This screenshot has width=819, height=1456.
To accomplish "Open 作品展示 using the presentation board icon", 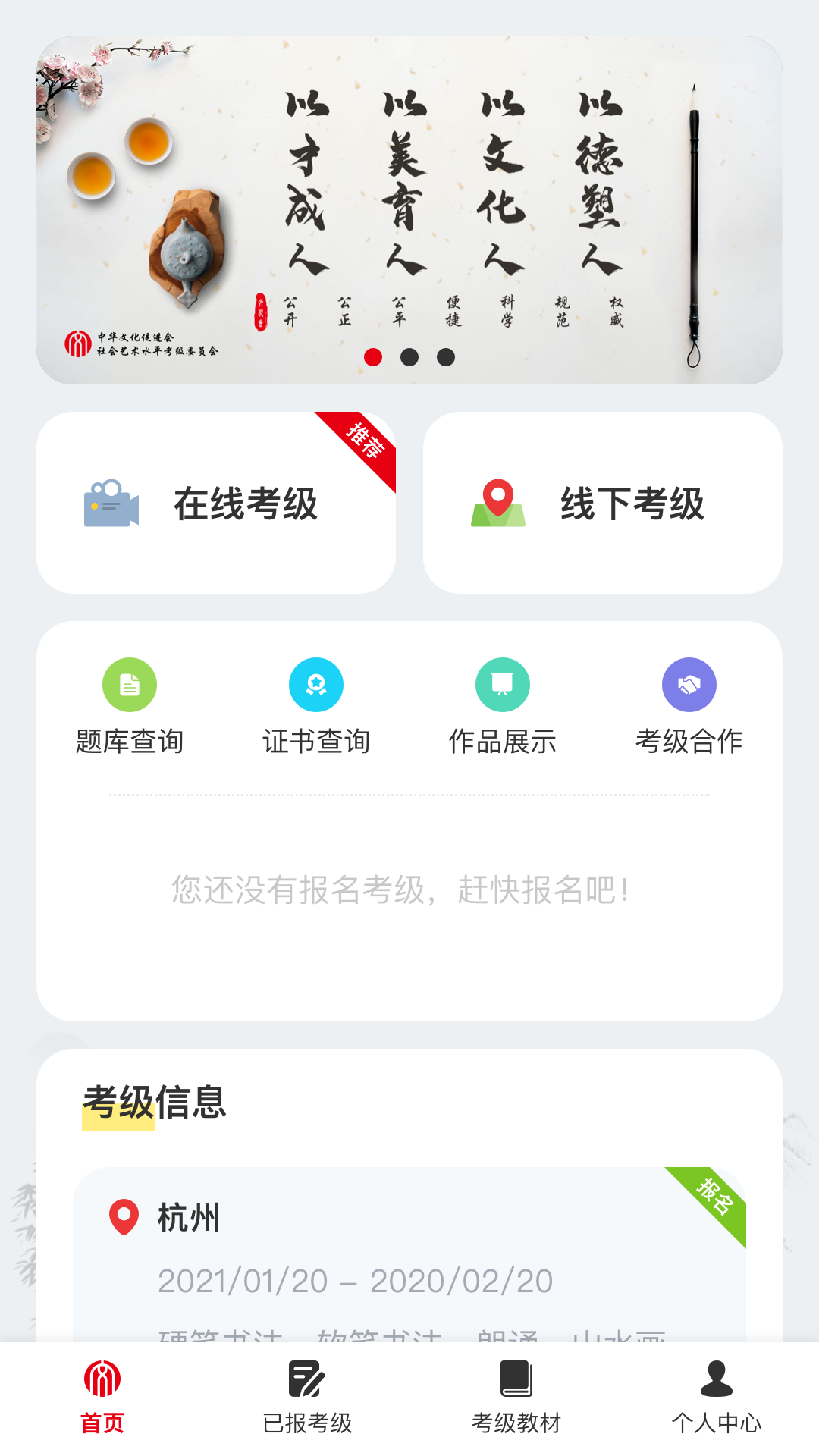I will (x=503, y=684).
